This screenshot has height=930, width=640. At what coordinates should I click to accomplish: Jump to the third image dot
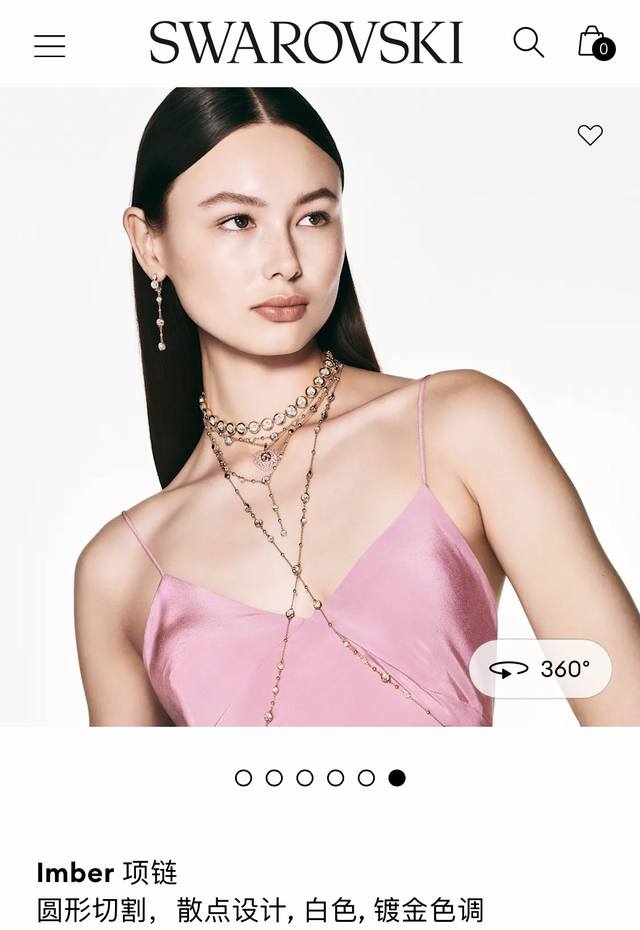[305, 778]
